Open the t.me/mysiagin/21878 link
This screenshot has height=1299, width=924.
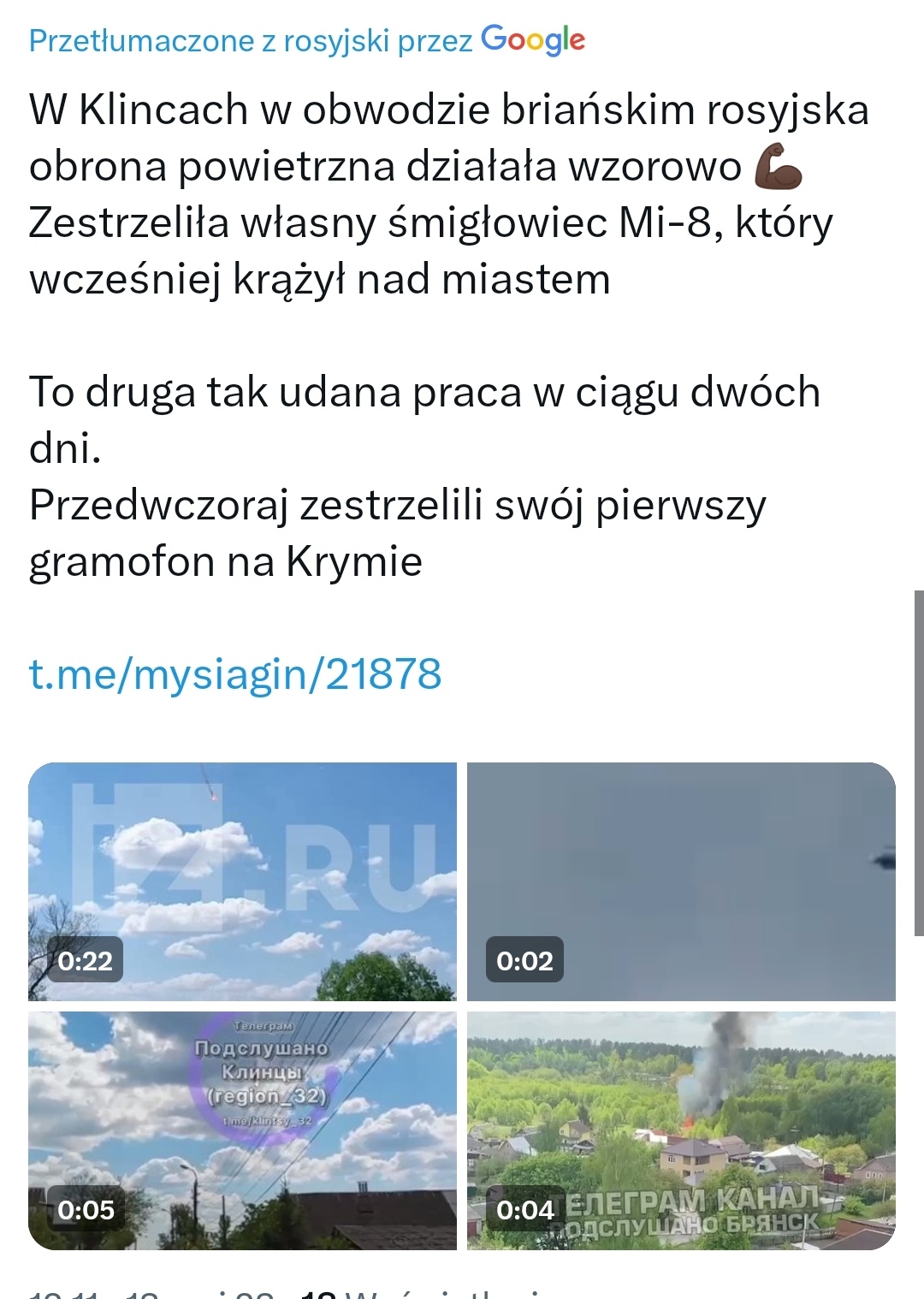235,673
